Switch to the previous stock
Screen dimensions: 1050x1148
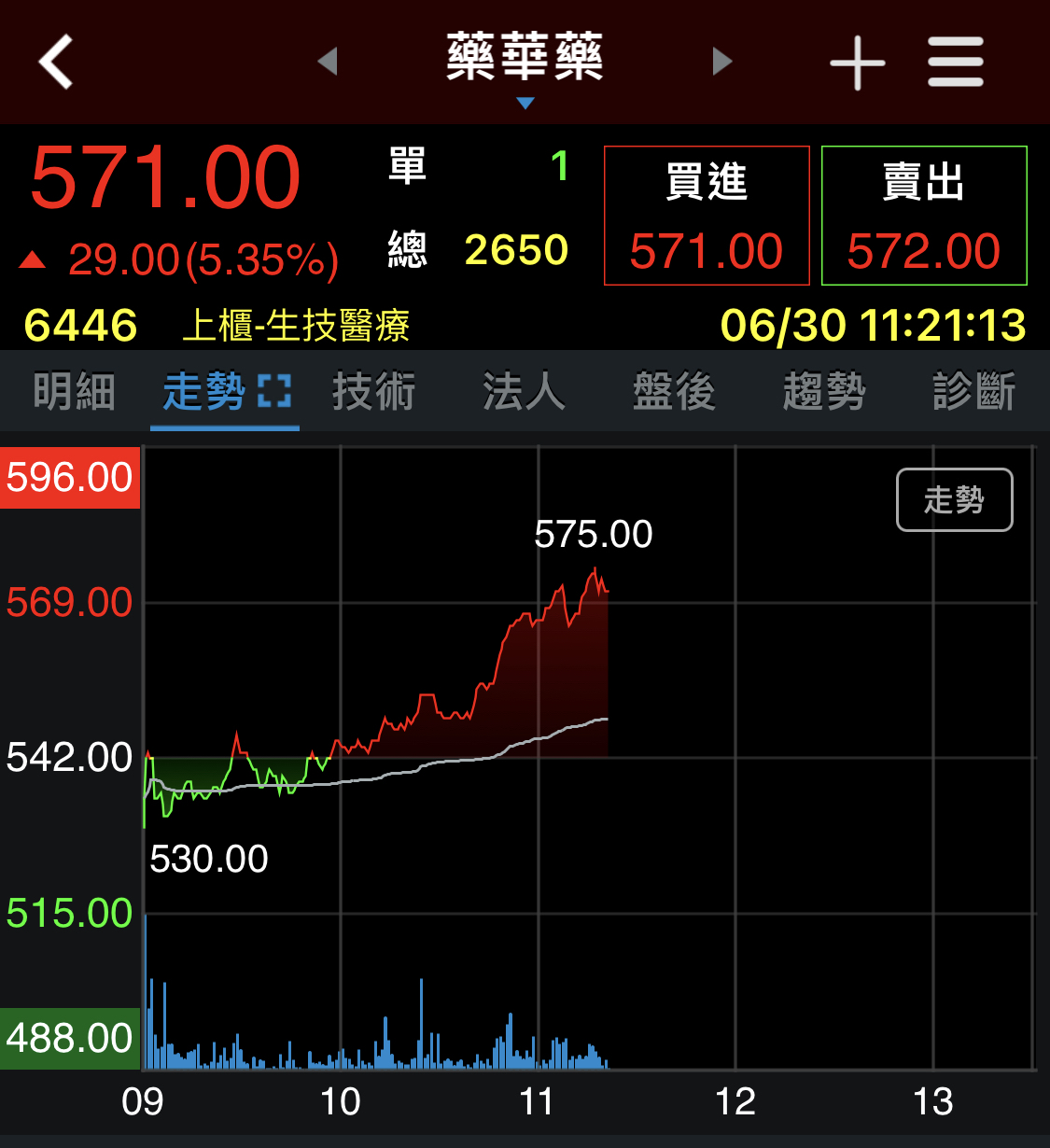click(328, 62)
